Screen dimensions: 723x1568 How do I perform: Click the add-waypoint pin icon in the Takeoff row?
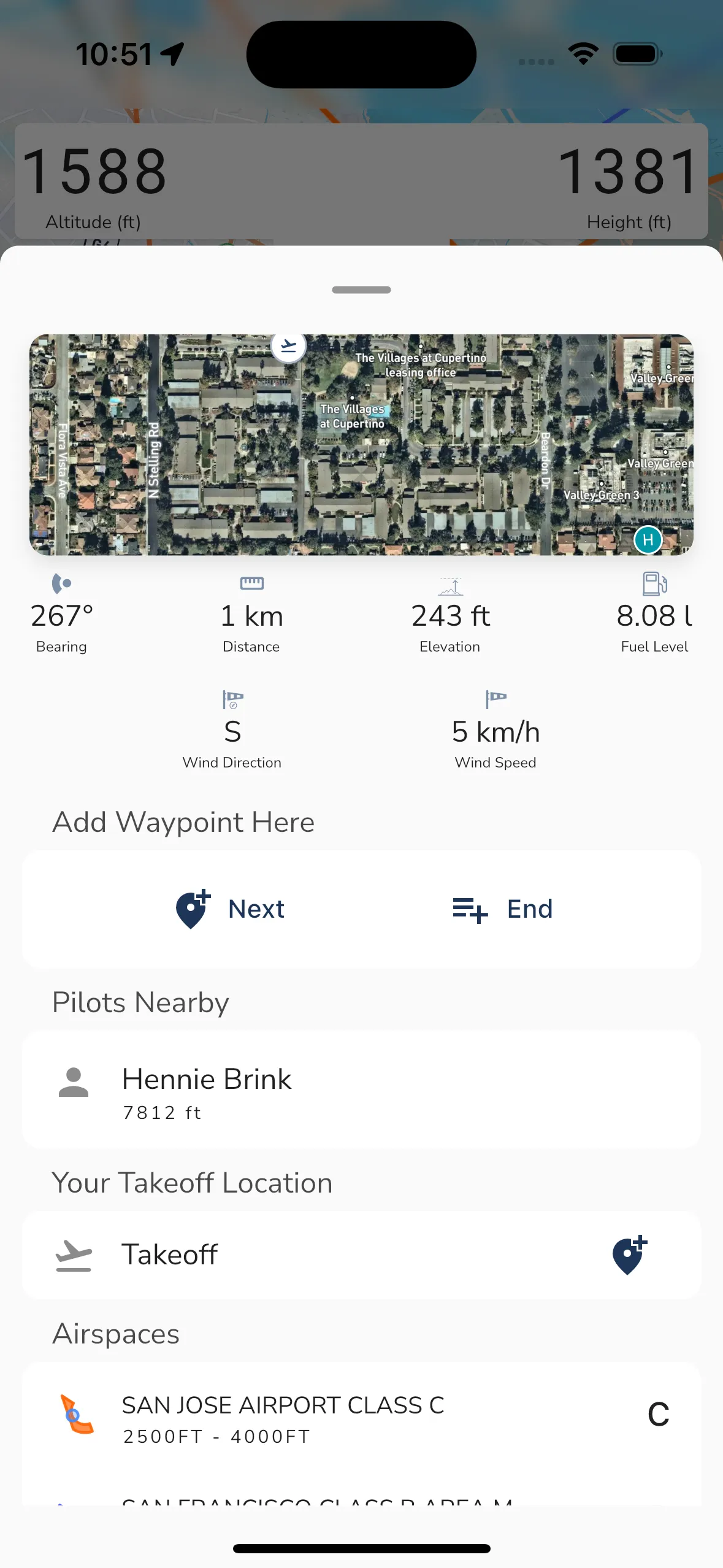click(x=627, y=1255)
